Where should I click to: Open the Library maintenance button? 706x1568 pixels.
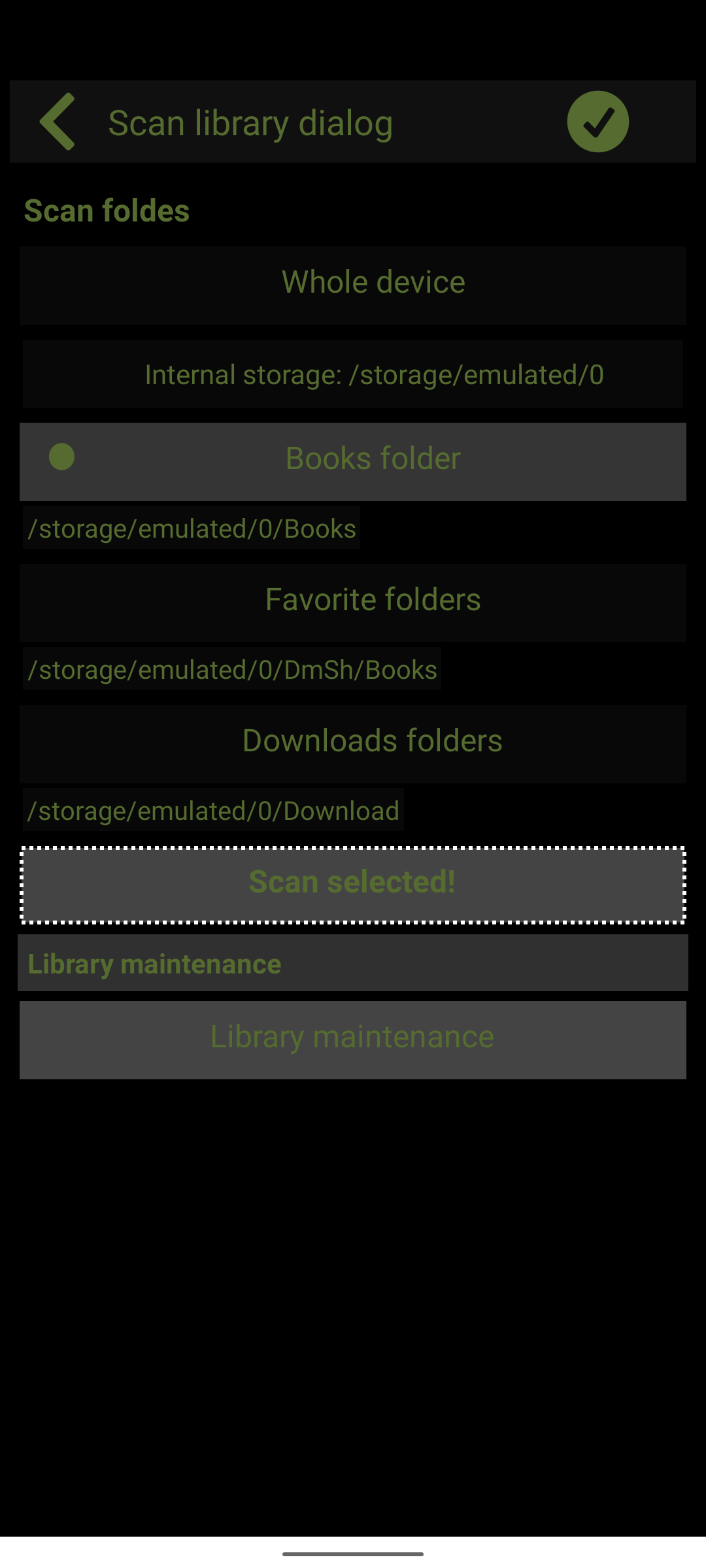coord(353,1039)
